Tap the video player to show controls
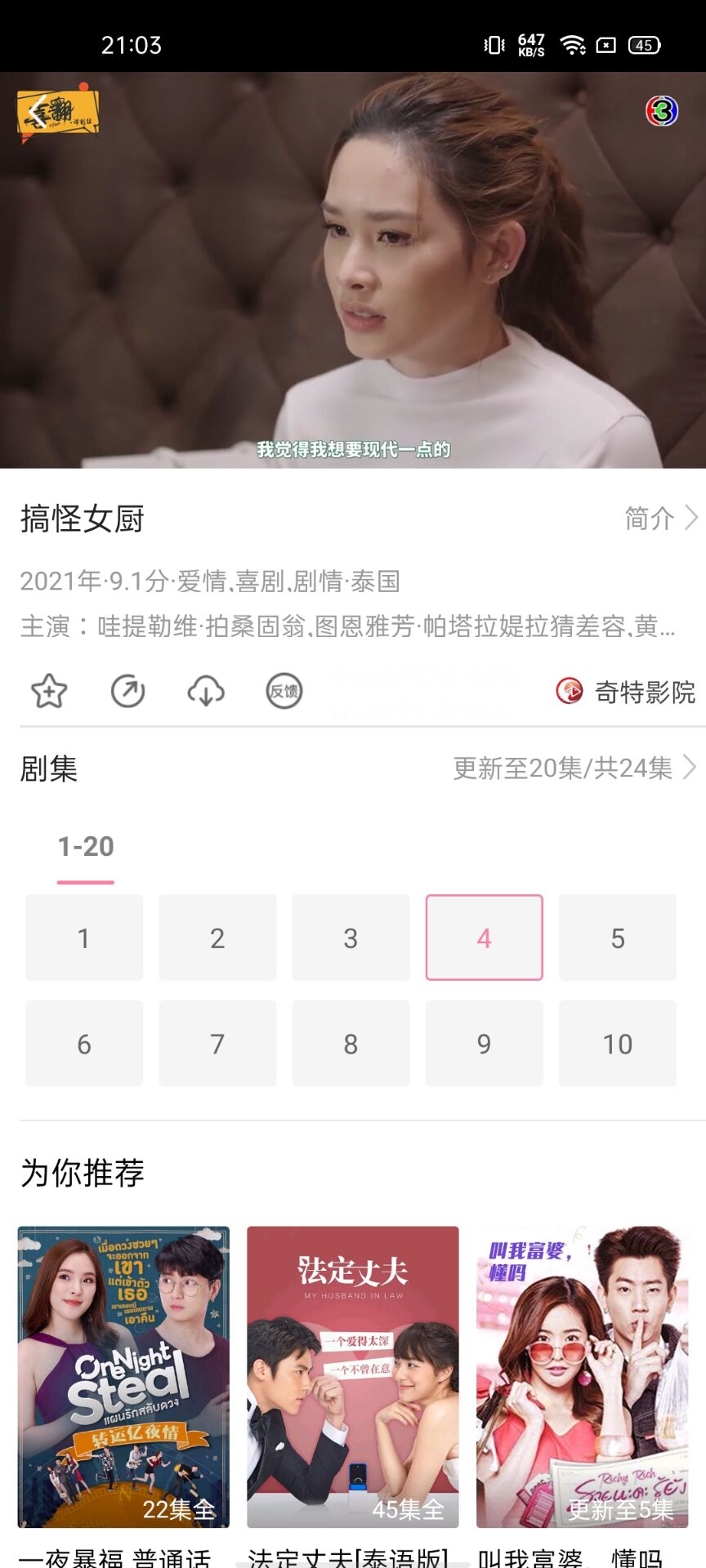 coord(353,269)
